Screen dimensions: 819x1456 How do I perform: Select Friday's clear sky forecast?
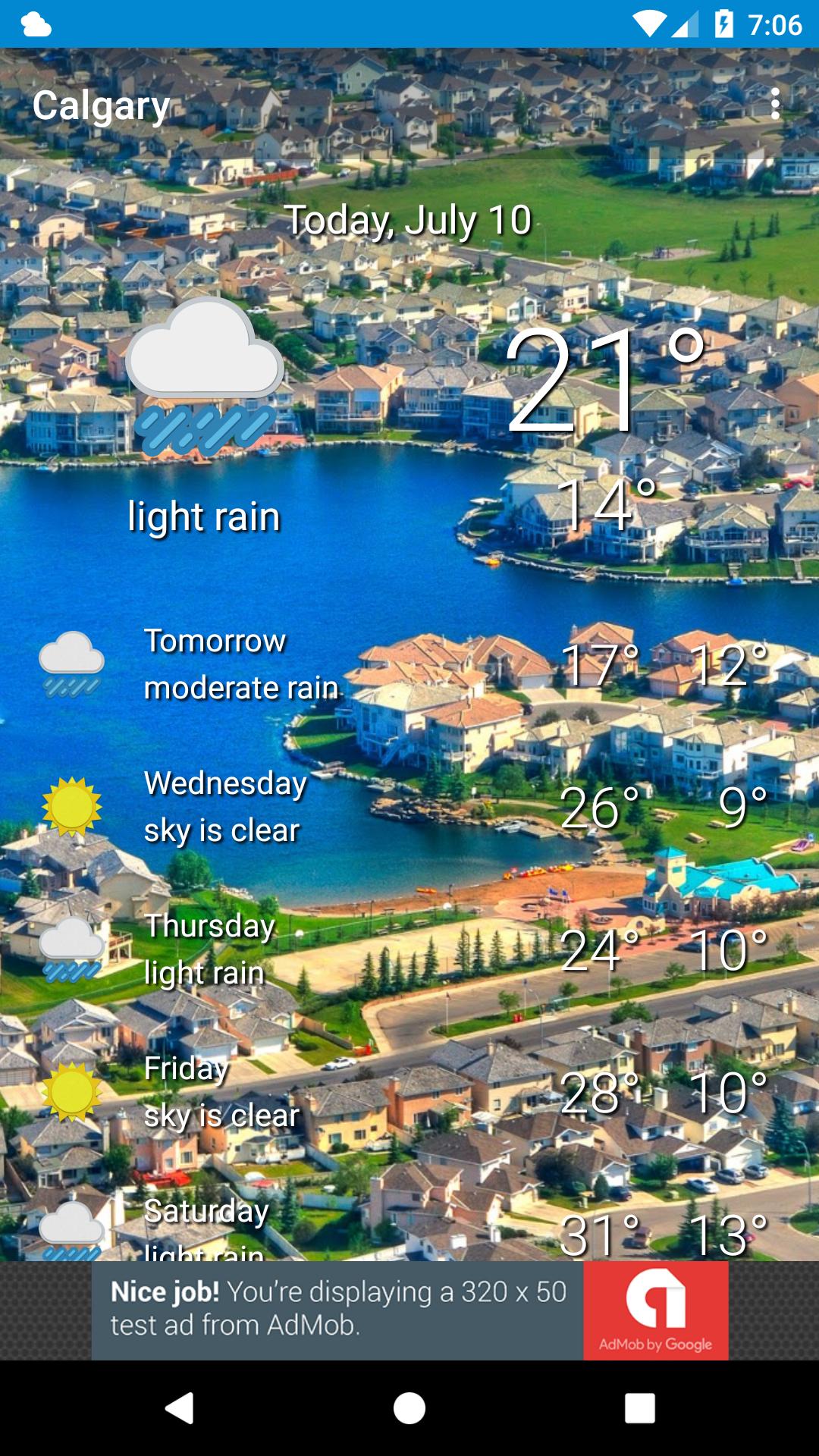(x=409, y=1092)
